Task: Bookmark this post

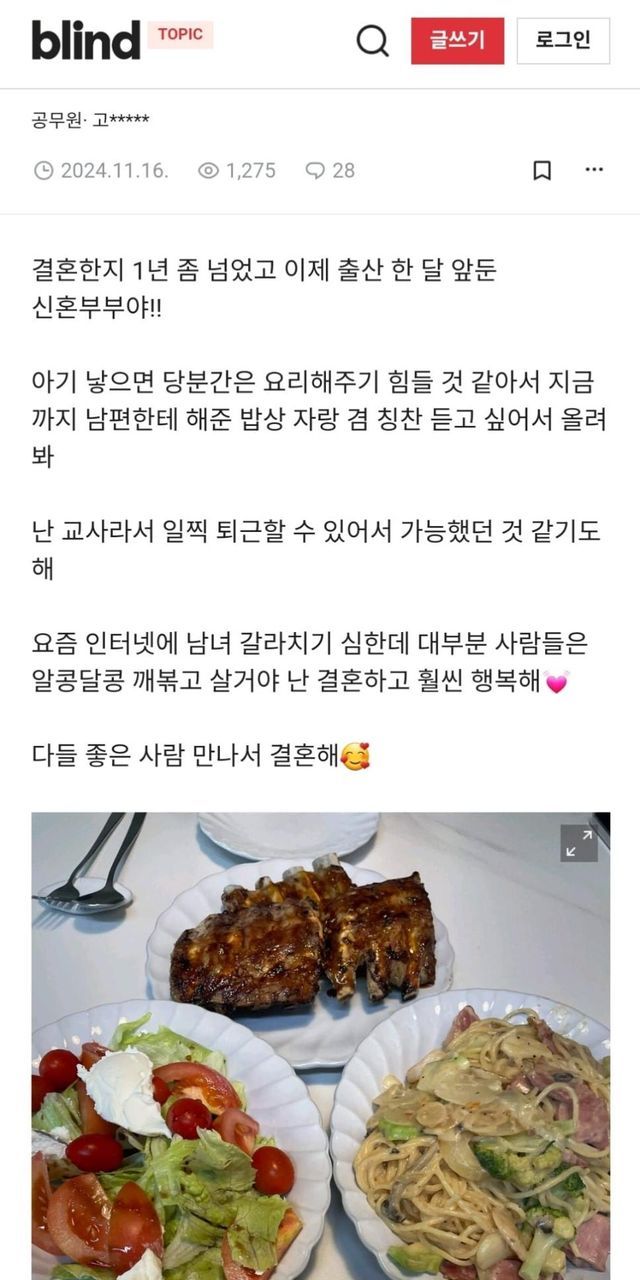Action: [542, 171]
